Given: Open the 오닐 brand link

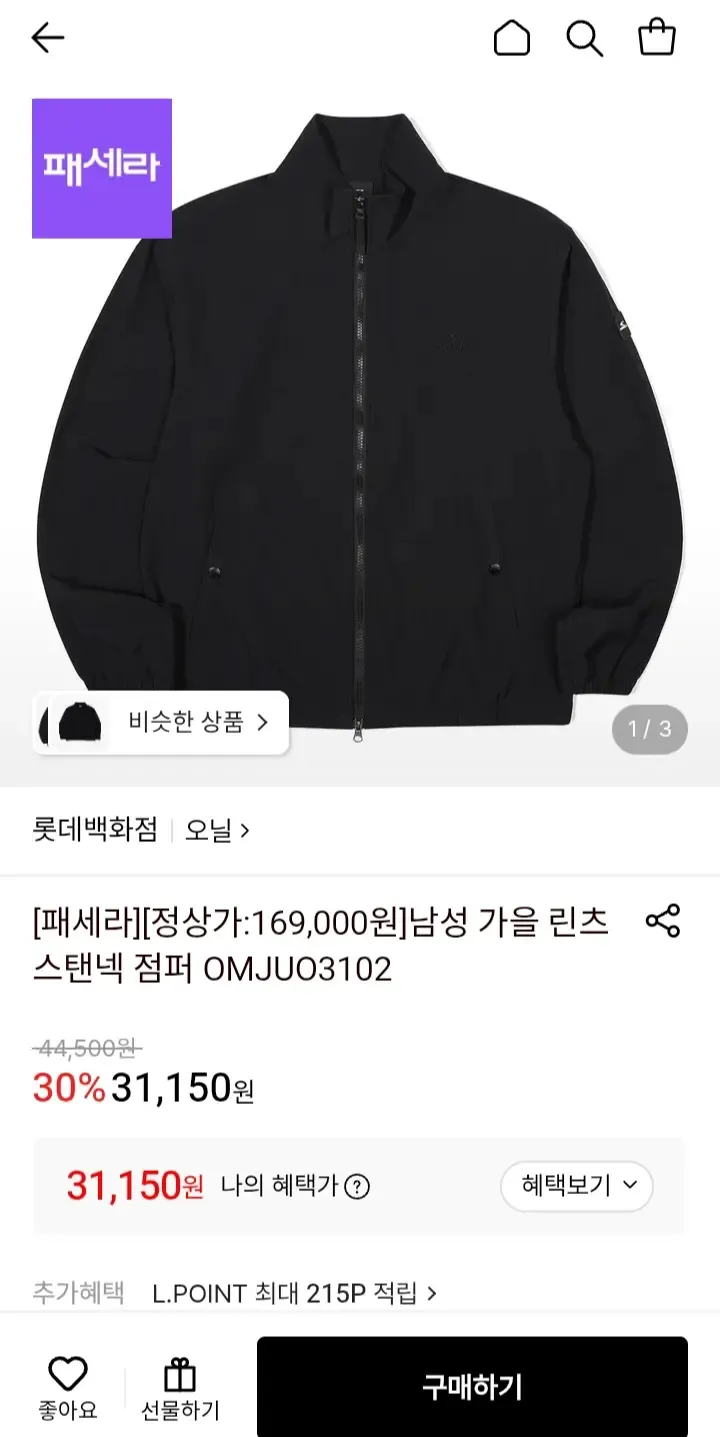Looking at the screenshot, I should coord(217,830).
